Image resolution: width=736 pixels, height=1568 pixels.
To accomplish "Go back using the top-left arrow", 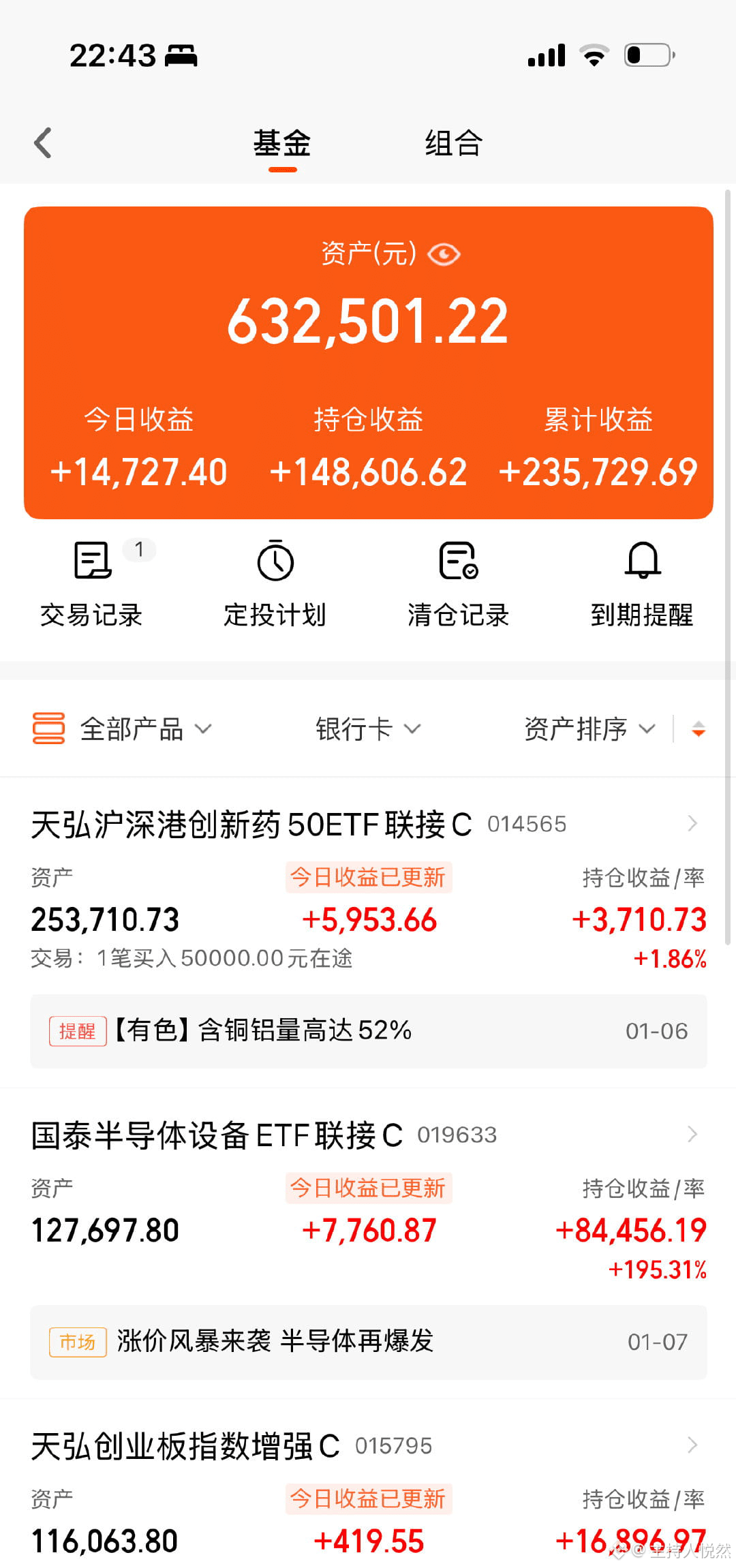I will click(x=43, y=143).
